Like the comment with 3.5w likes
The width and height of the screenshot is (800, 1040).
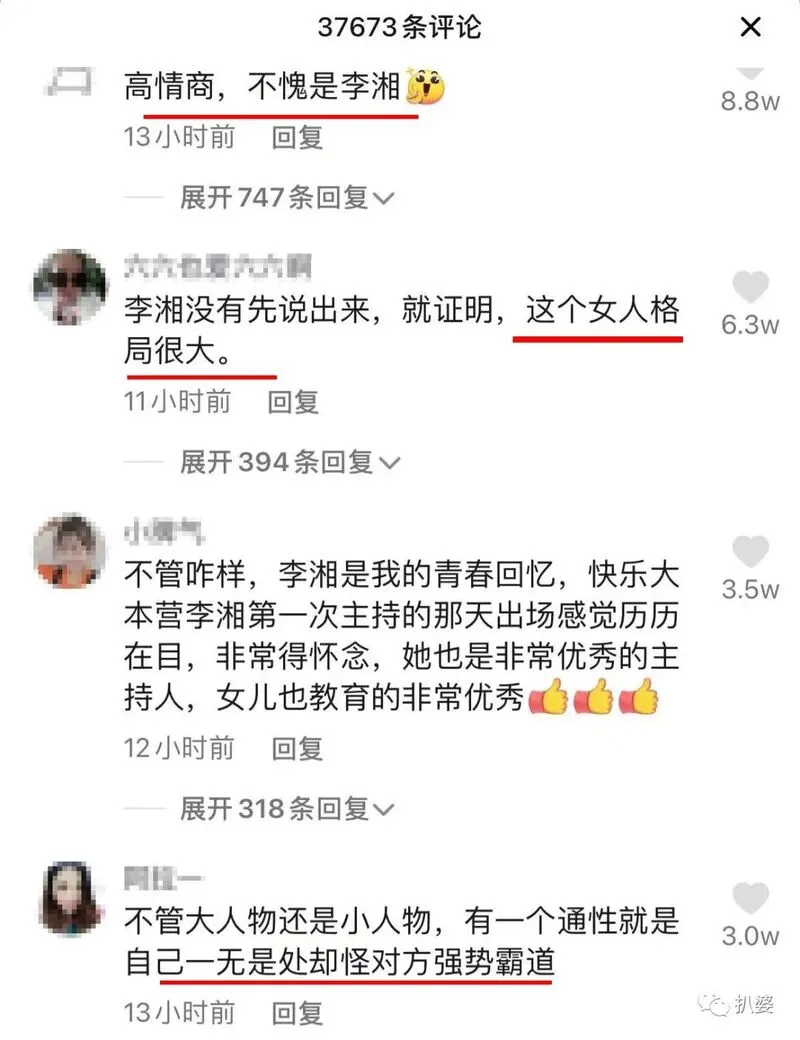point(750,552)
